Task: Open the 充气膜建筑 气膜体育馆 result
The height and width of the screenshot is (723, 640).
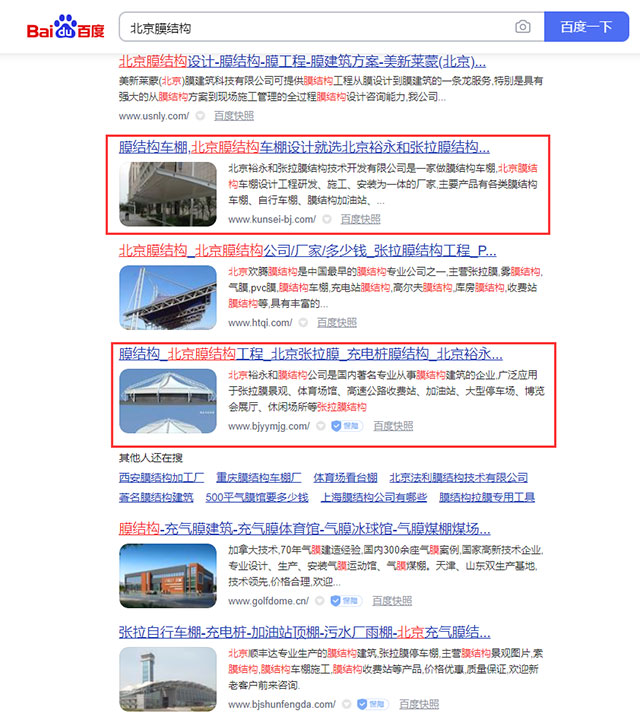Action: click(305, 528)
